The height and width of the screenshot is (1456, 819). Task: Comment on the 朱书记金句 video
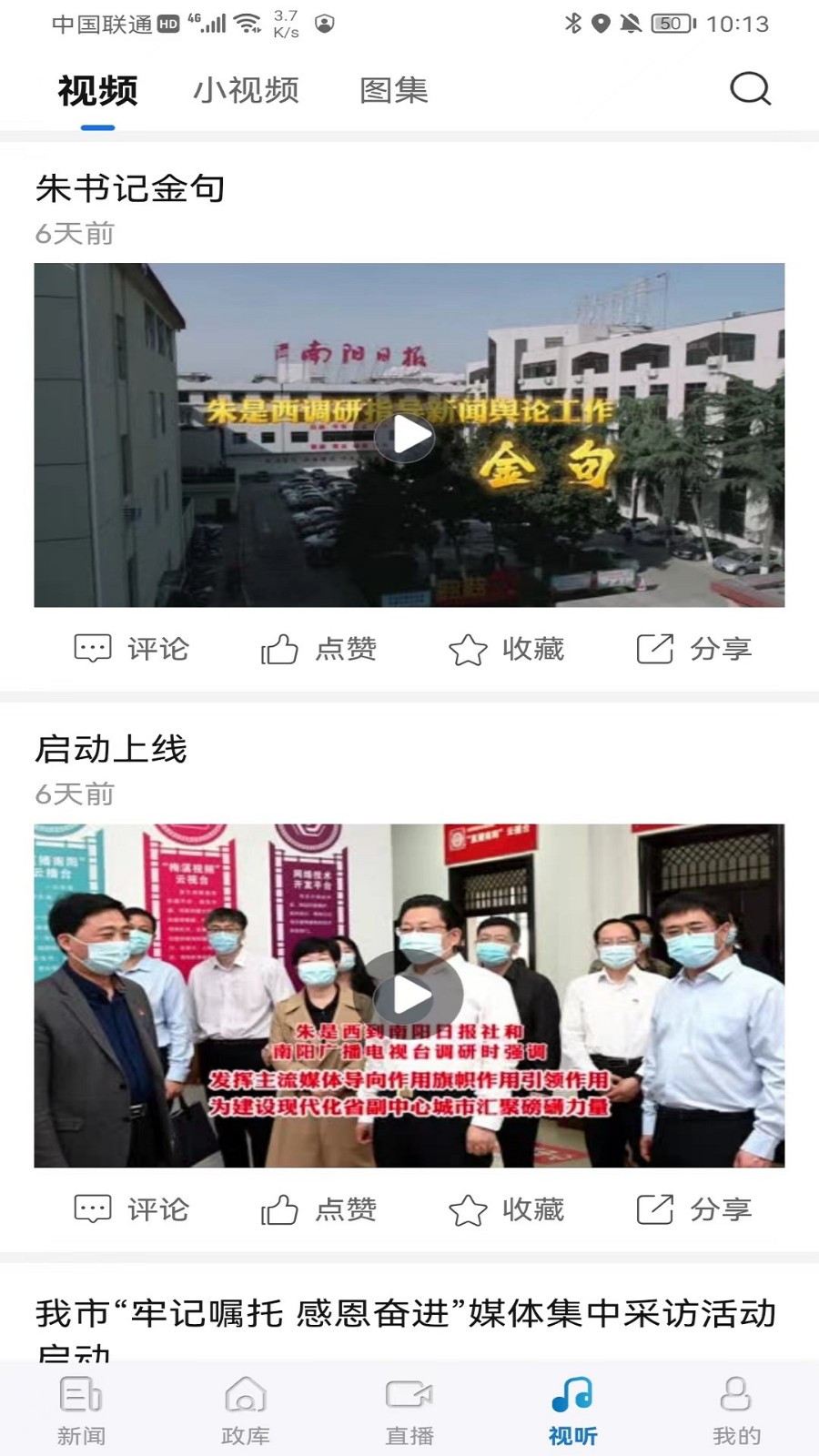(x=132, y=649)
